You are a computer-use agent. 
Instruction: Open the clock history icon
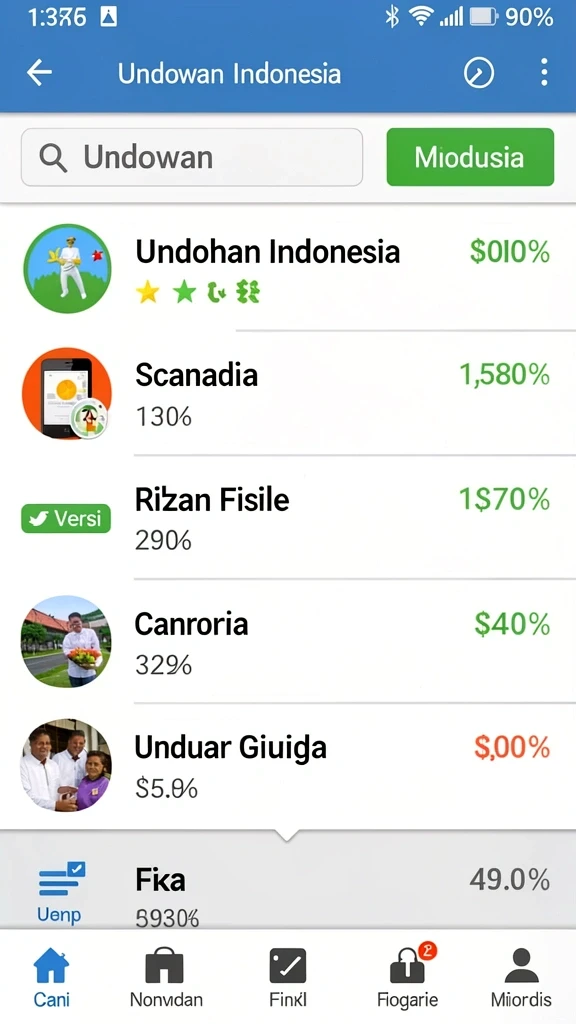point(479,73)
